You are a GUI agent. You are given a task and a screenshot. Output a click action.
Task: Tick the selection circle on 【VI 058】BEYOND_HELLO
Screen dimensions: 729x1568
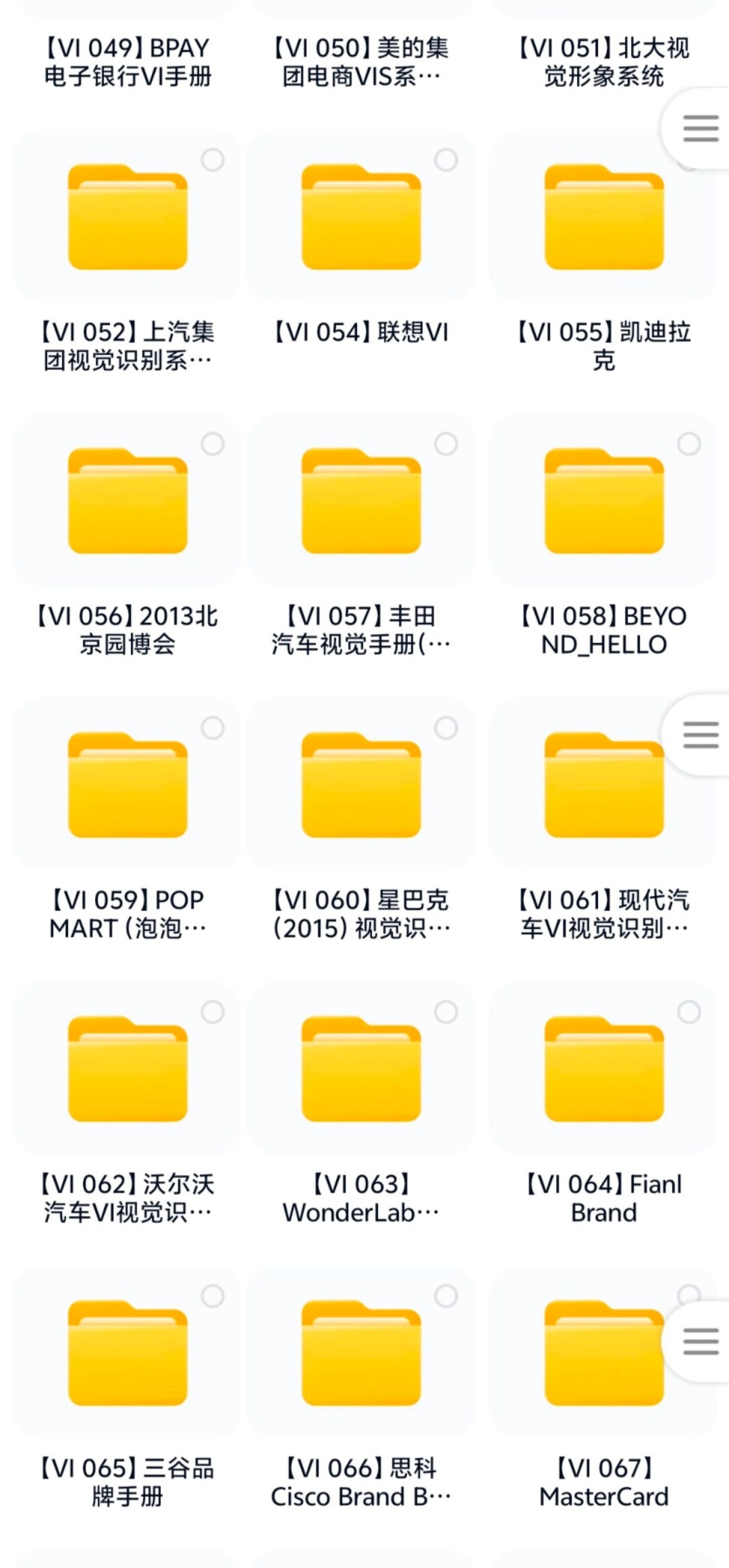(689, 444)
